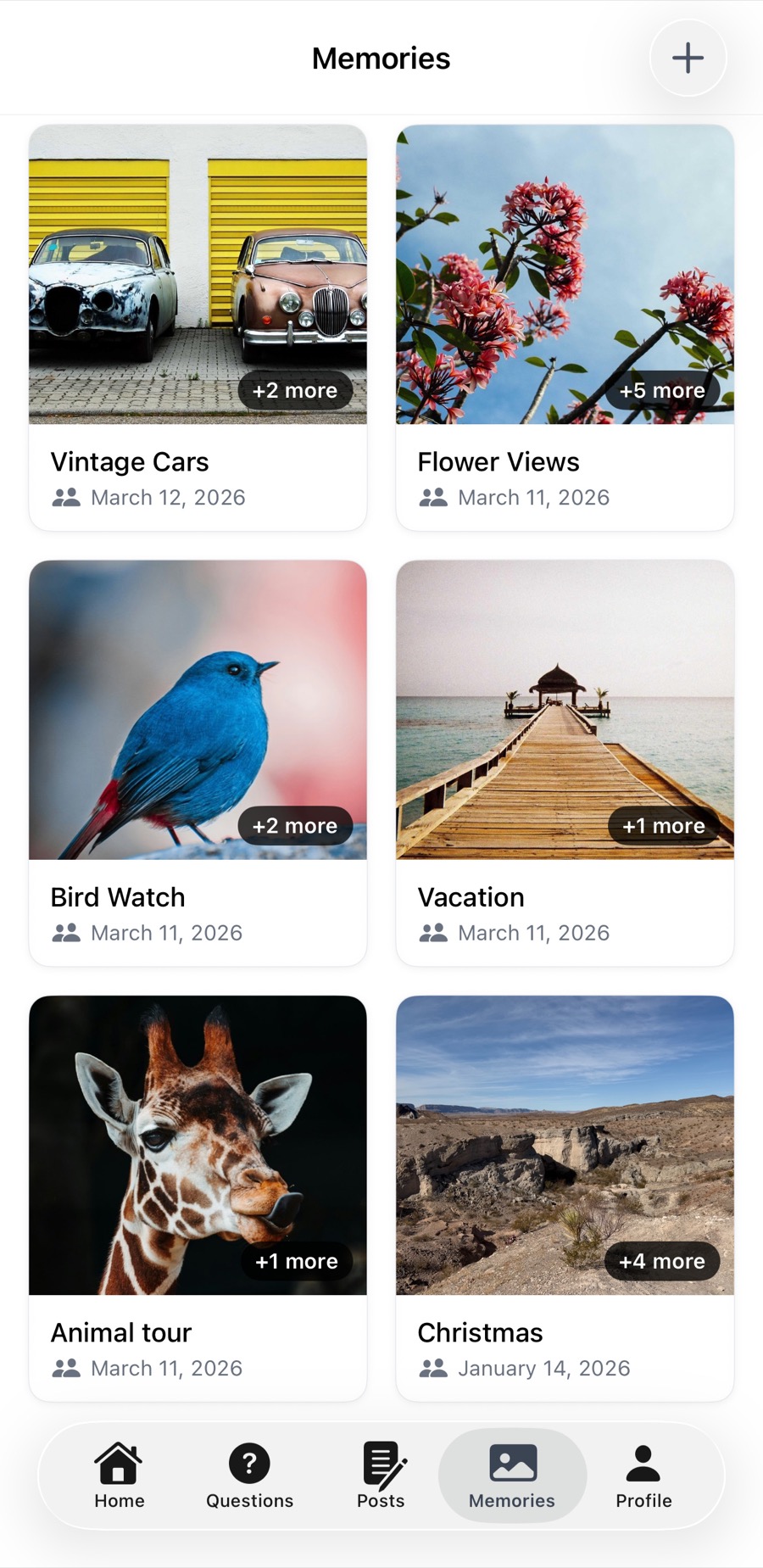Go to the Home tab

tap(119, 1476)
